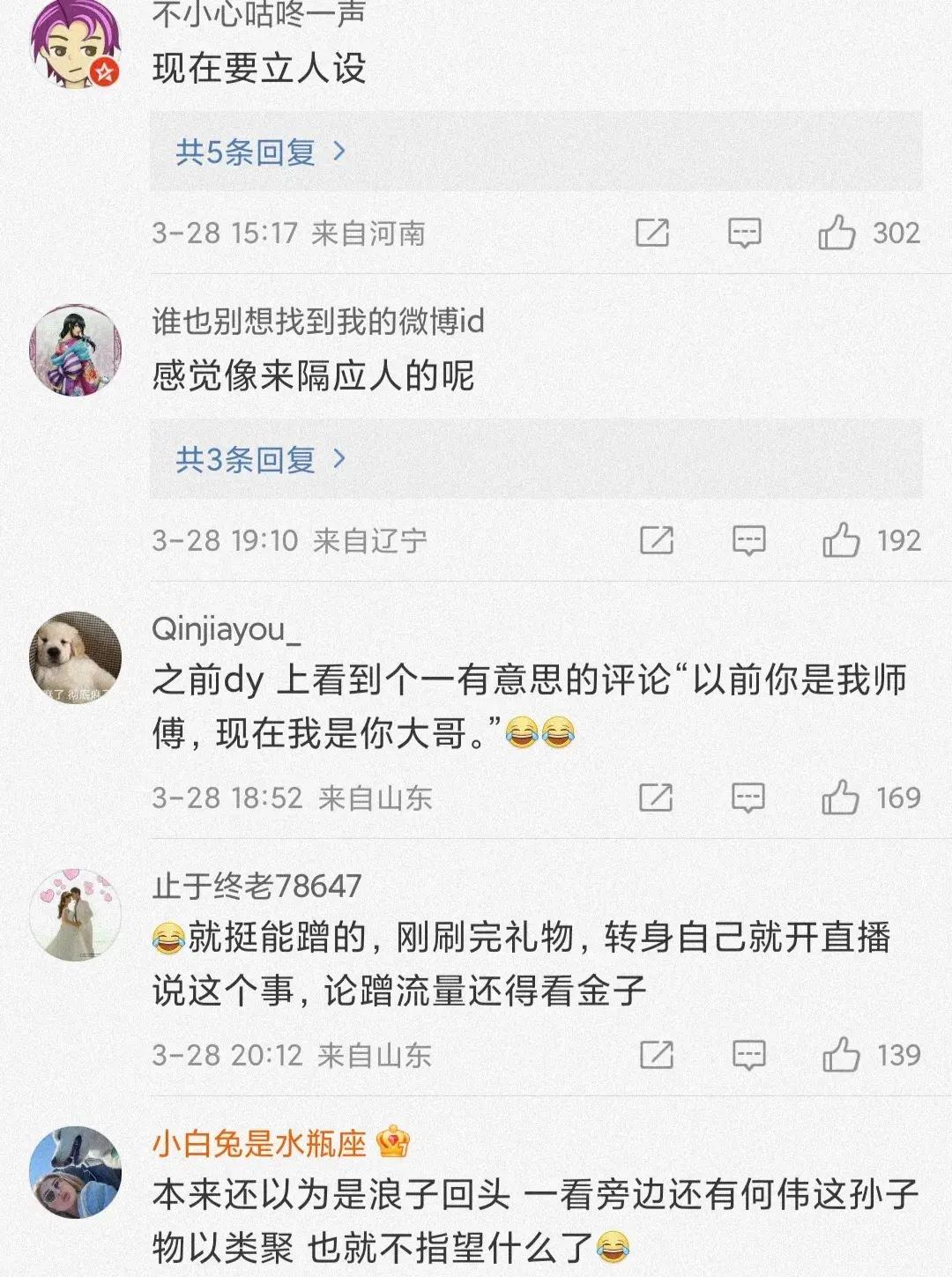Reply to 止于终老78647's comment
Image resolution: width=952 pixels, height=1277 pixels.
[x=748, y=1055]
